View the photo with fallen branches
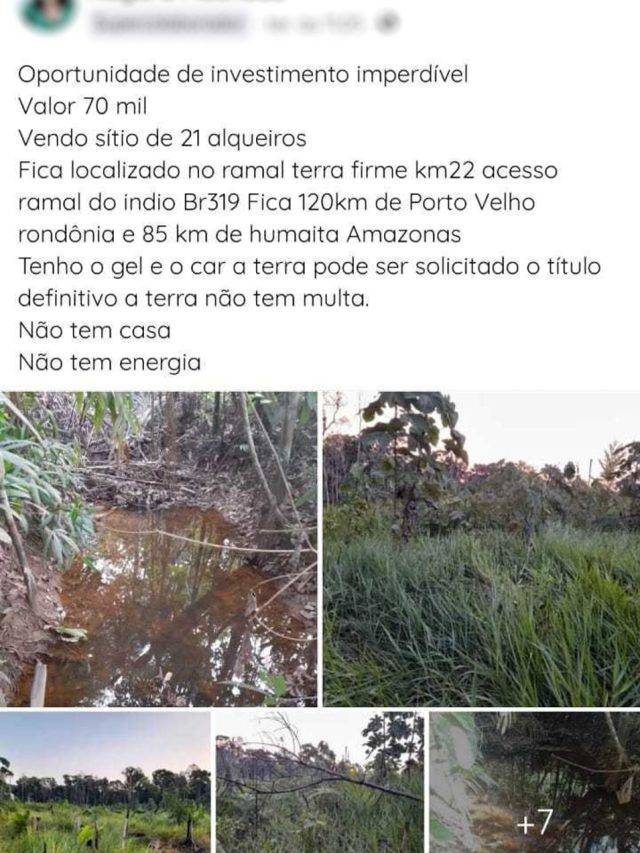The image size is (640, 853). point(319,781)
